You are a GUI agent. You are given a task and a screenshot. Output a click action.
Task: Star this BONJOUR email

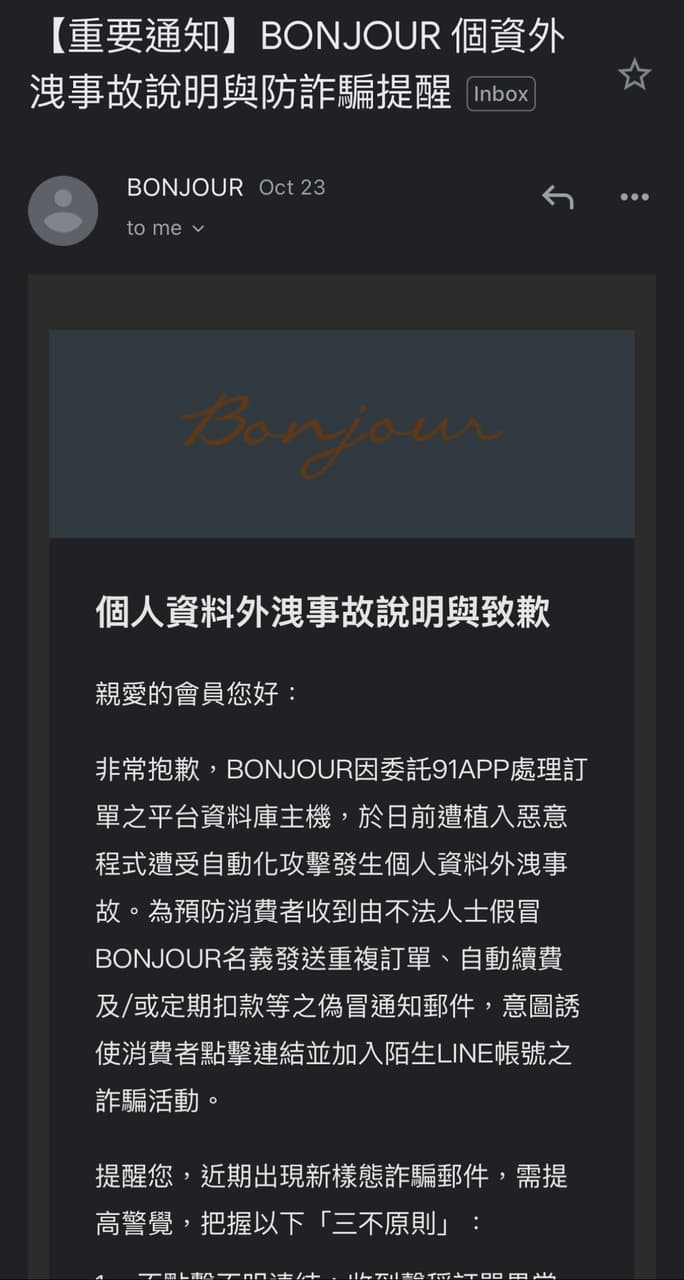tap(634, 75)
